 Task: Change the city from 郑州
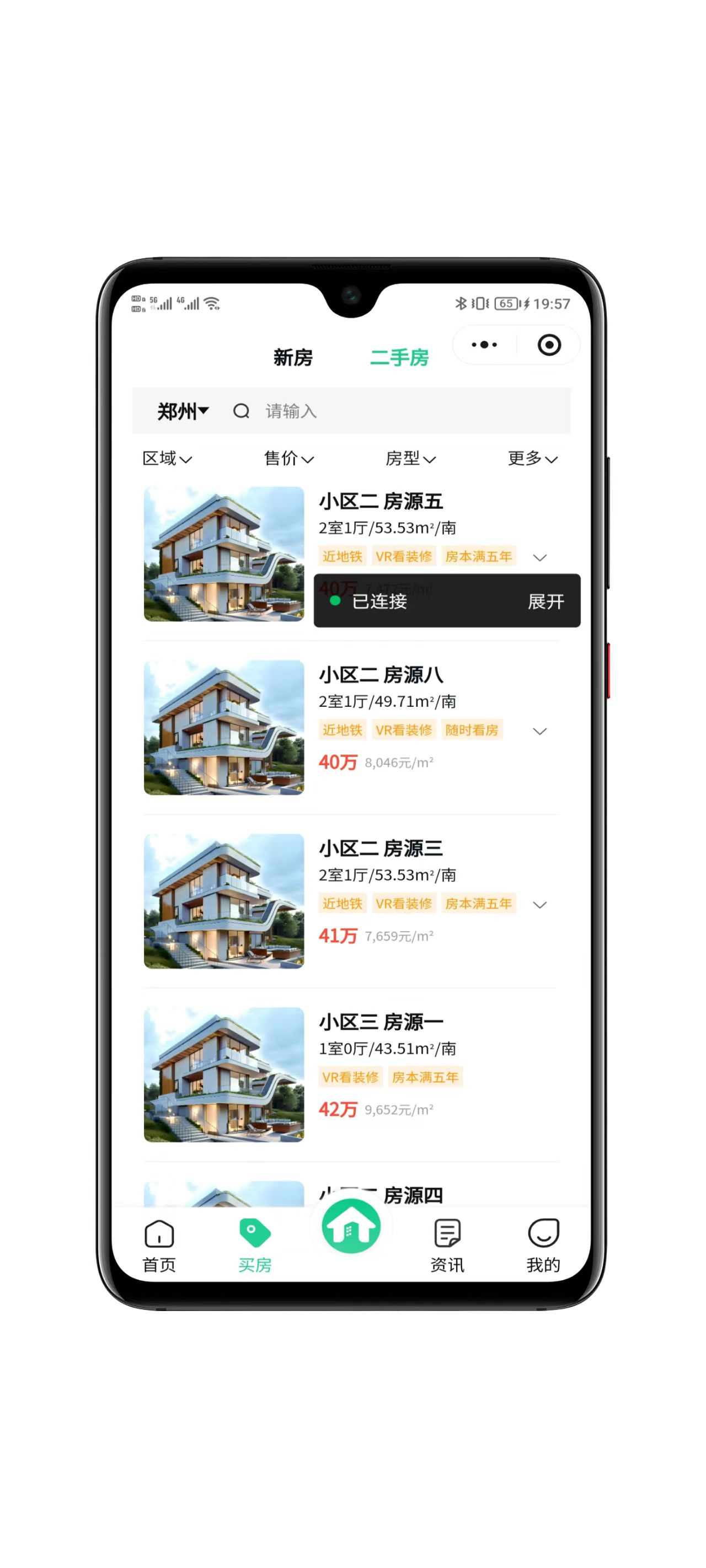(x=183, y=411)
